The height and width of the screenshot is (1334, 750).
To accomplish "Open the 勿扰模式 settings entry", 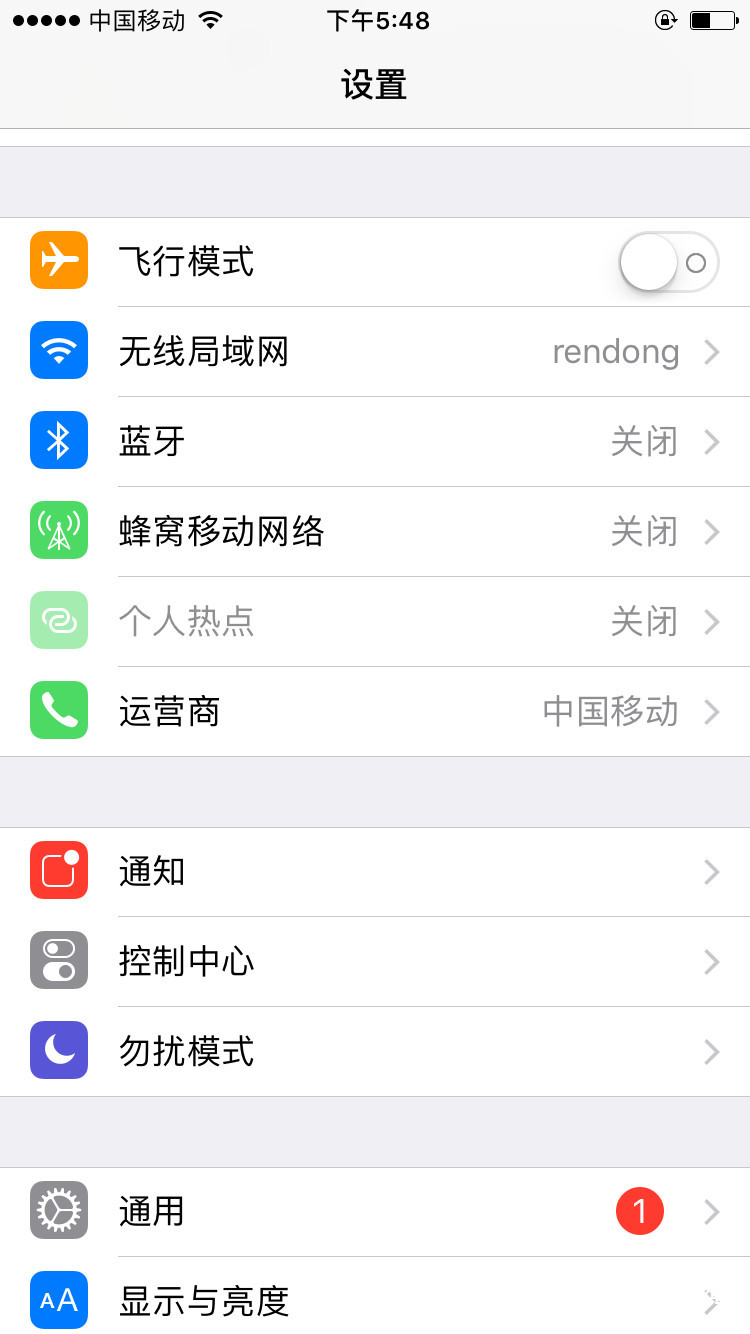I will pyautogui.click(x=375, y=1051).
